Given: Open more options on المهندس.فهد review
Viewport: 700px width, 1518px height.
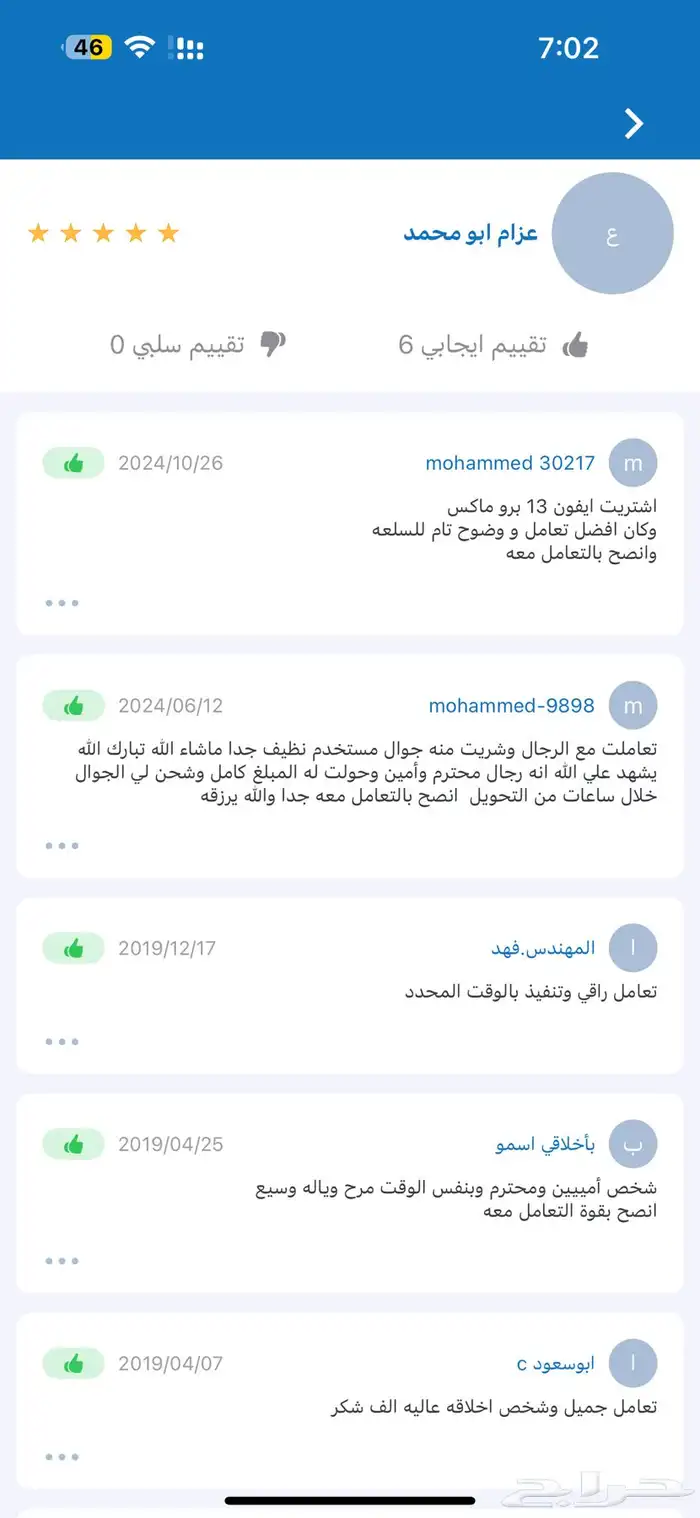Looking at the screenshot, I should pos(62,1041).
